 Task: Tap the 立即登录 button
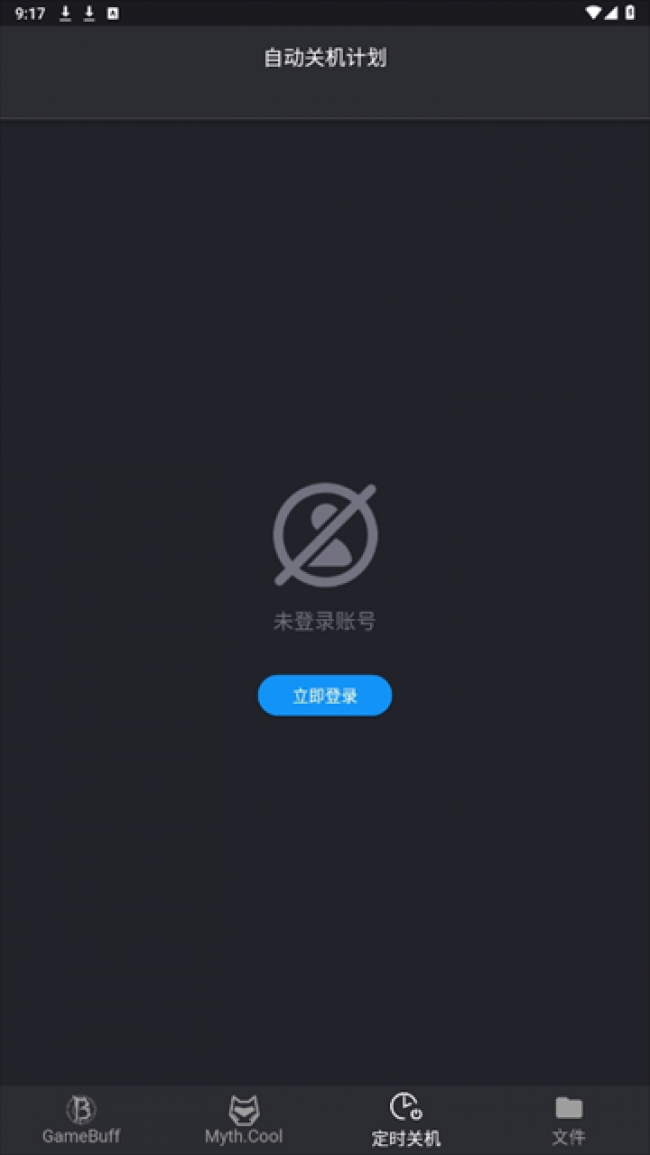(x=324, y=696)
